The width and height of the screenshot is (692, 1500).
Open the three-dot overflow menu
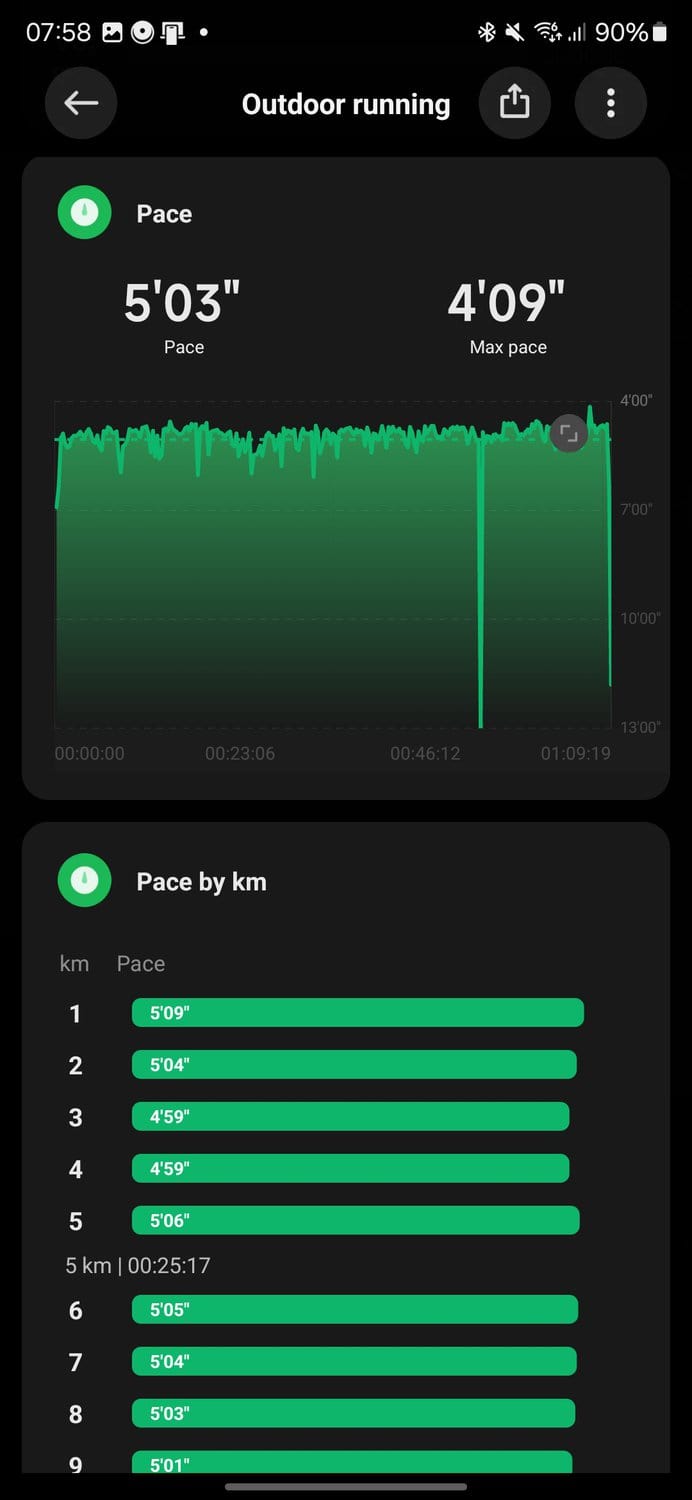[611, 103]
